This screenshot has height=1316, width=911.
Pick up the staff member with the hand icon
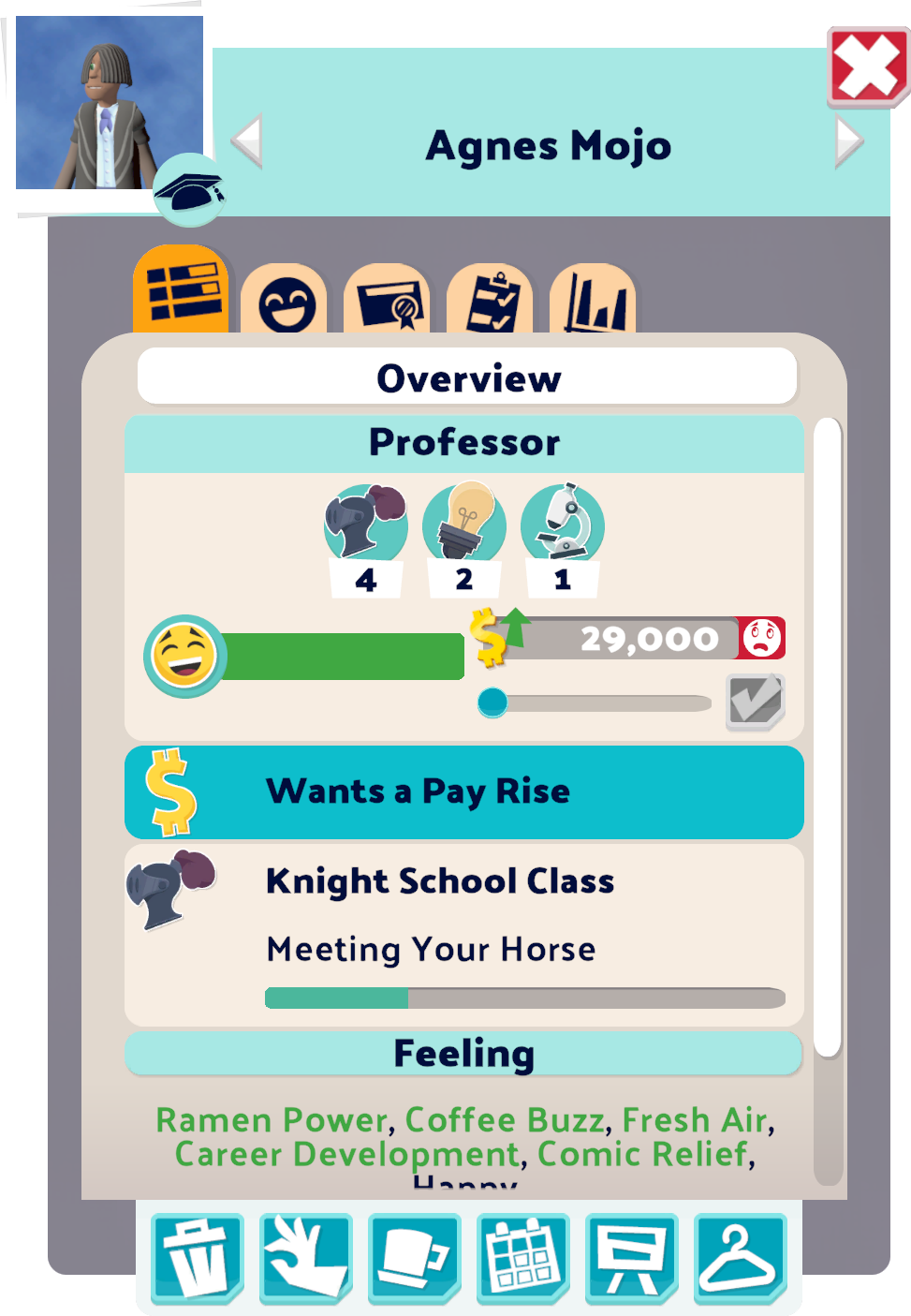306,1258
